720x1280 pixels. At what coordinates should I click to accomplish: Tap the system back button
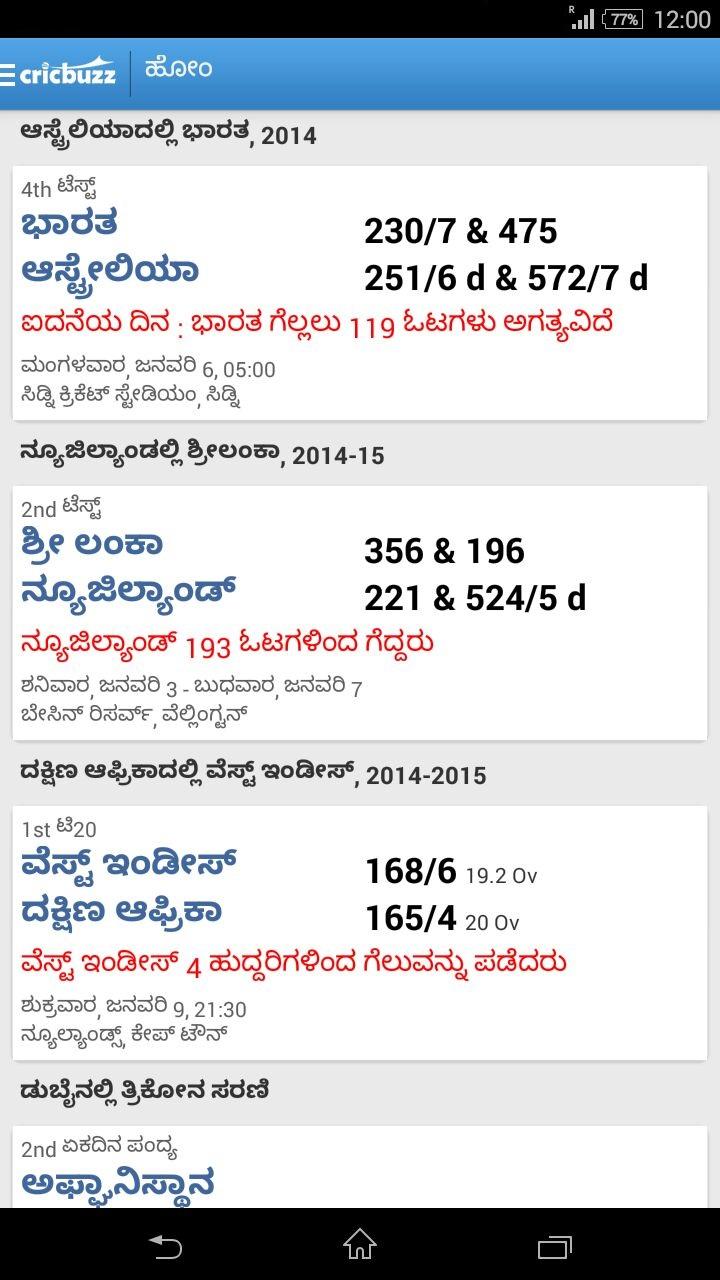[x=166, y=1245]
